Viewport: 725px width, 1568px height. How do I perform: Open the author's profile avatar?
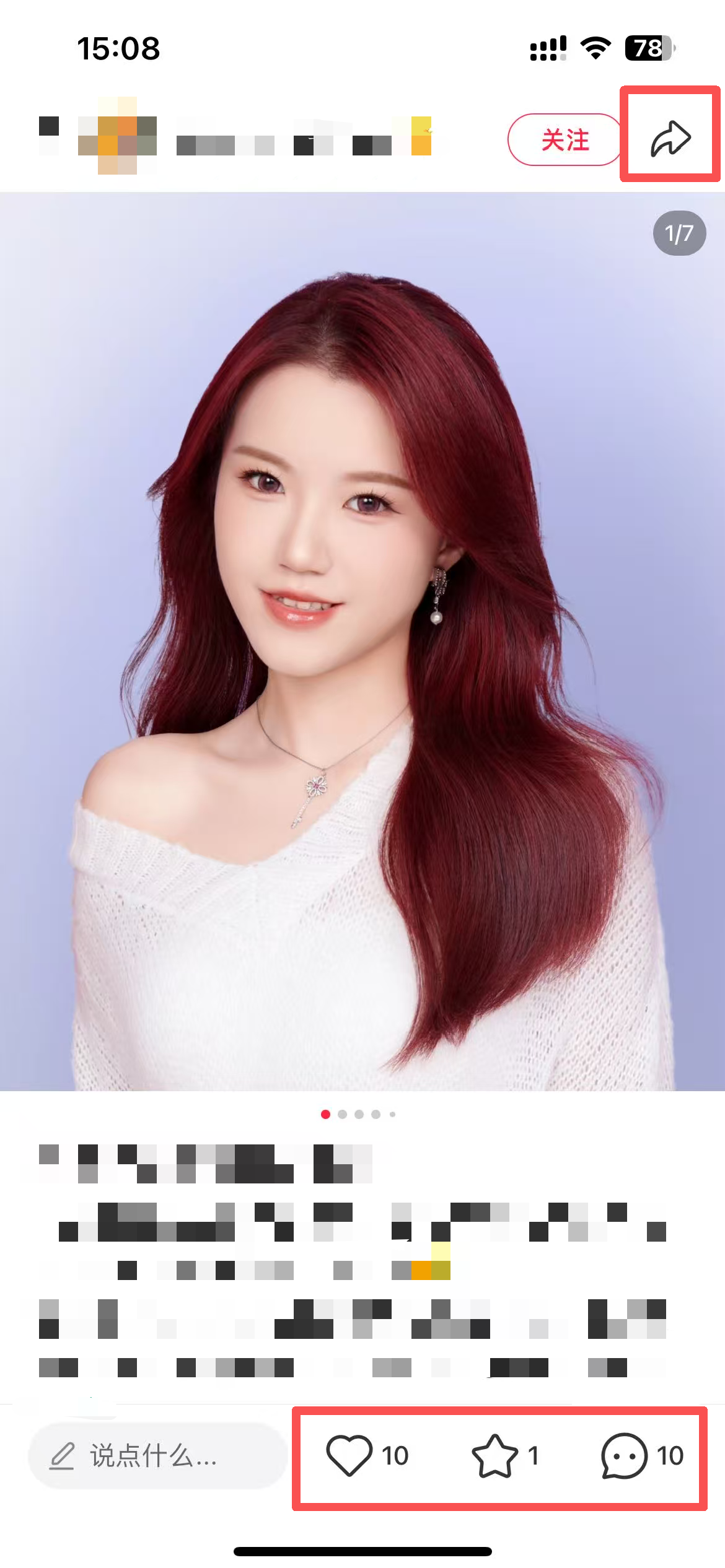(x=117, y=136)
